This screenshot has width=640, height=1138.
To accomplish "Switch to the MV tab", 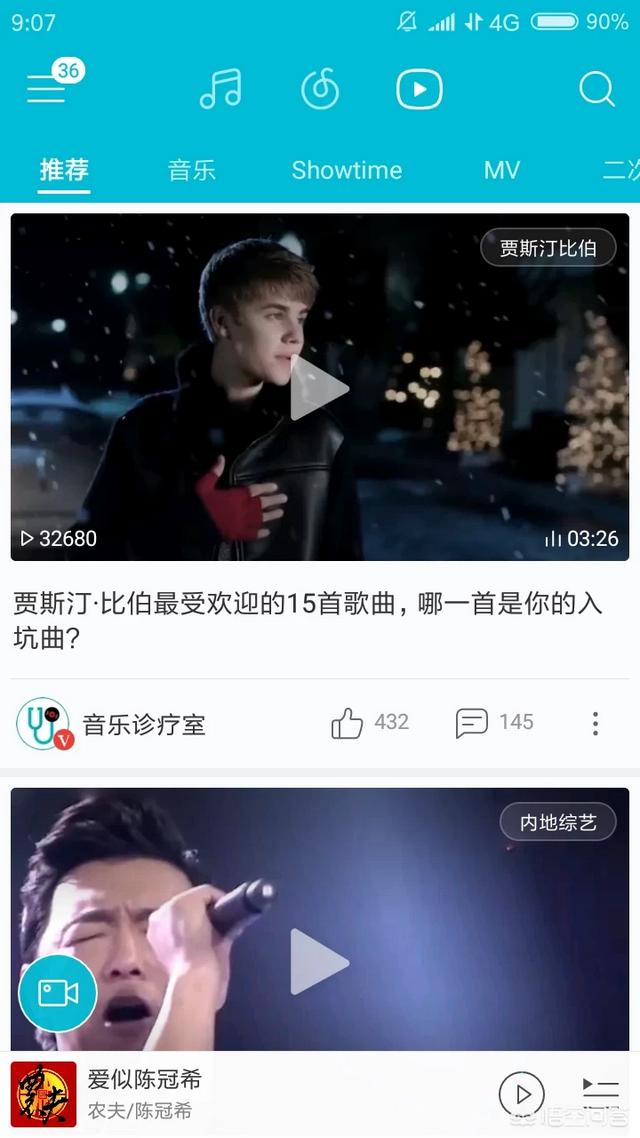I will [x=501, y=170].
